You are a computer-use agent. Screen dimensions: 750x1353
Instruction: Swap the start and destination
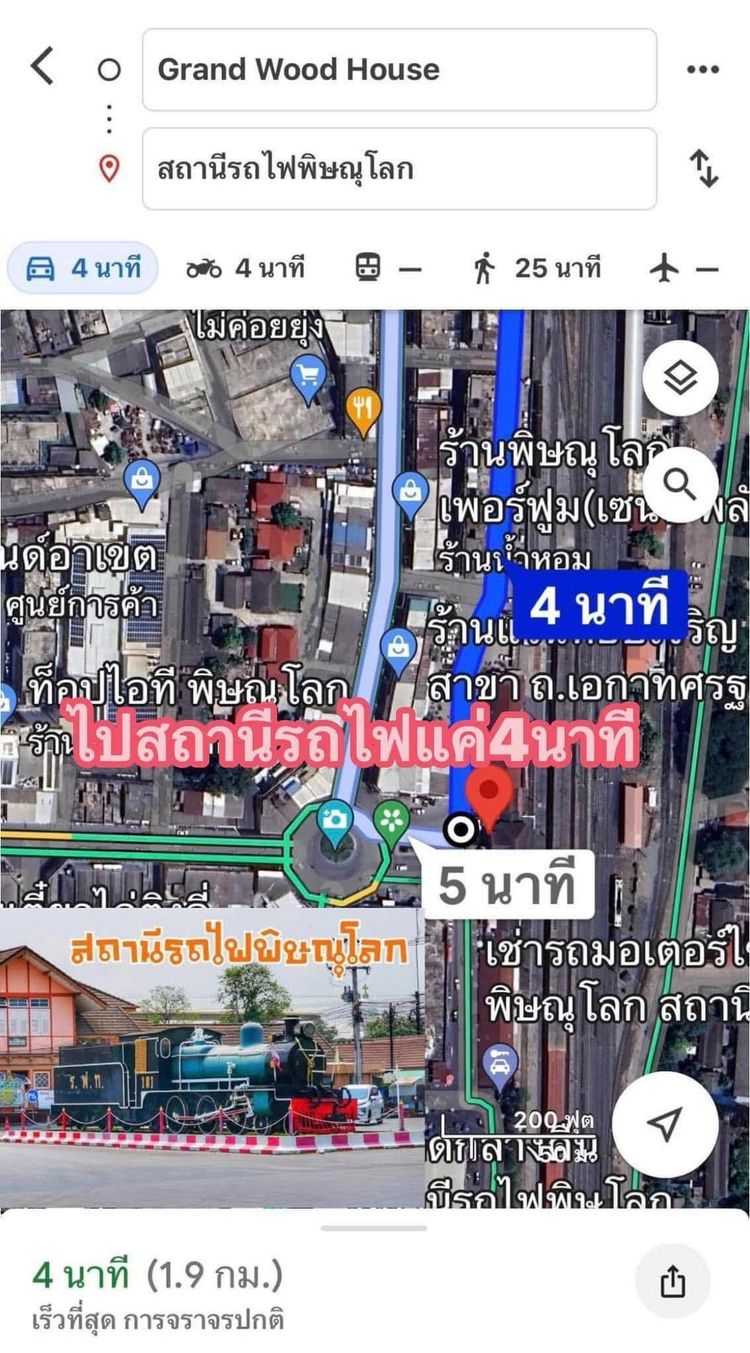click(x=704, y=169)
